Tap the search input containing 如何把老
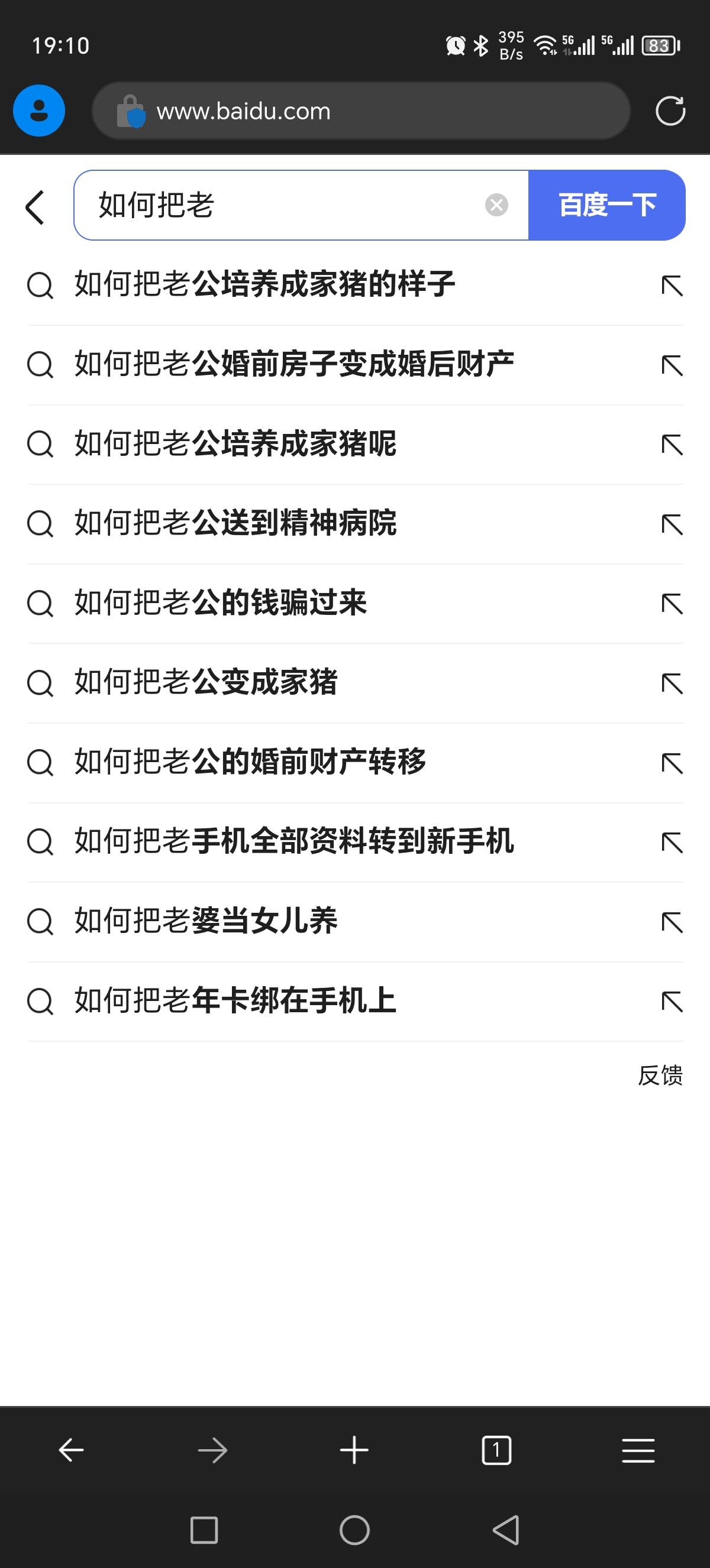This screenshot has width=710, height=1568. 274,205
